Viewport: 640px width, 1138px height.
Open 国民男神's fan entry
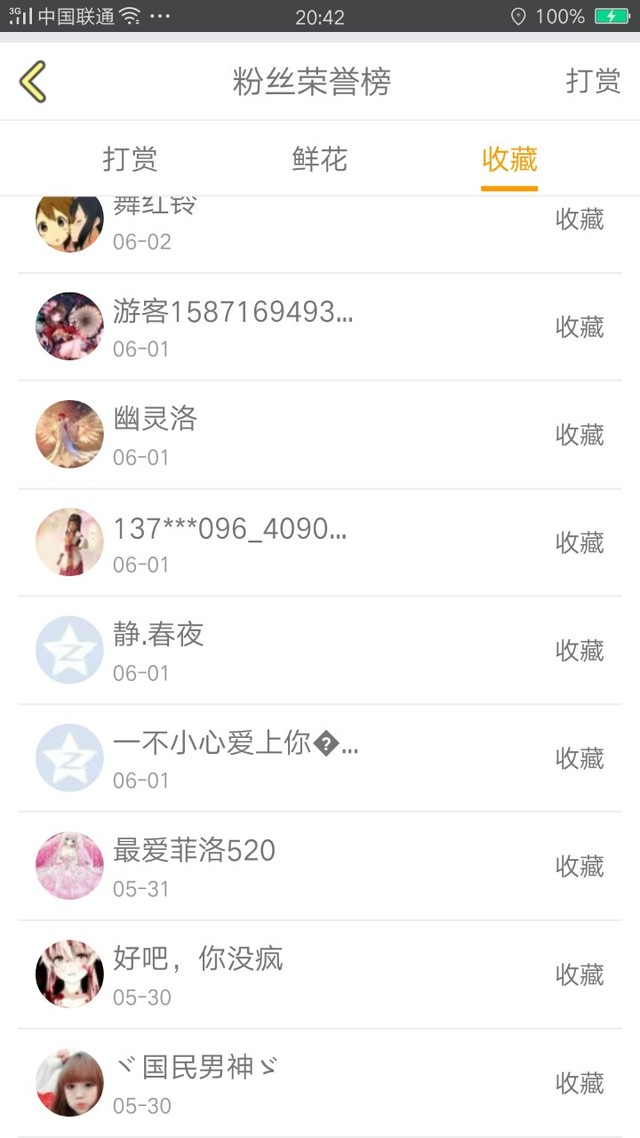pos(319,1083)
